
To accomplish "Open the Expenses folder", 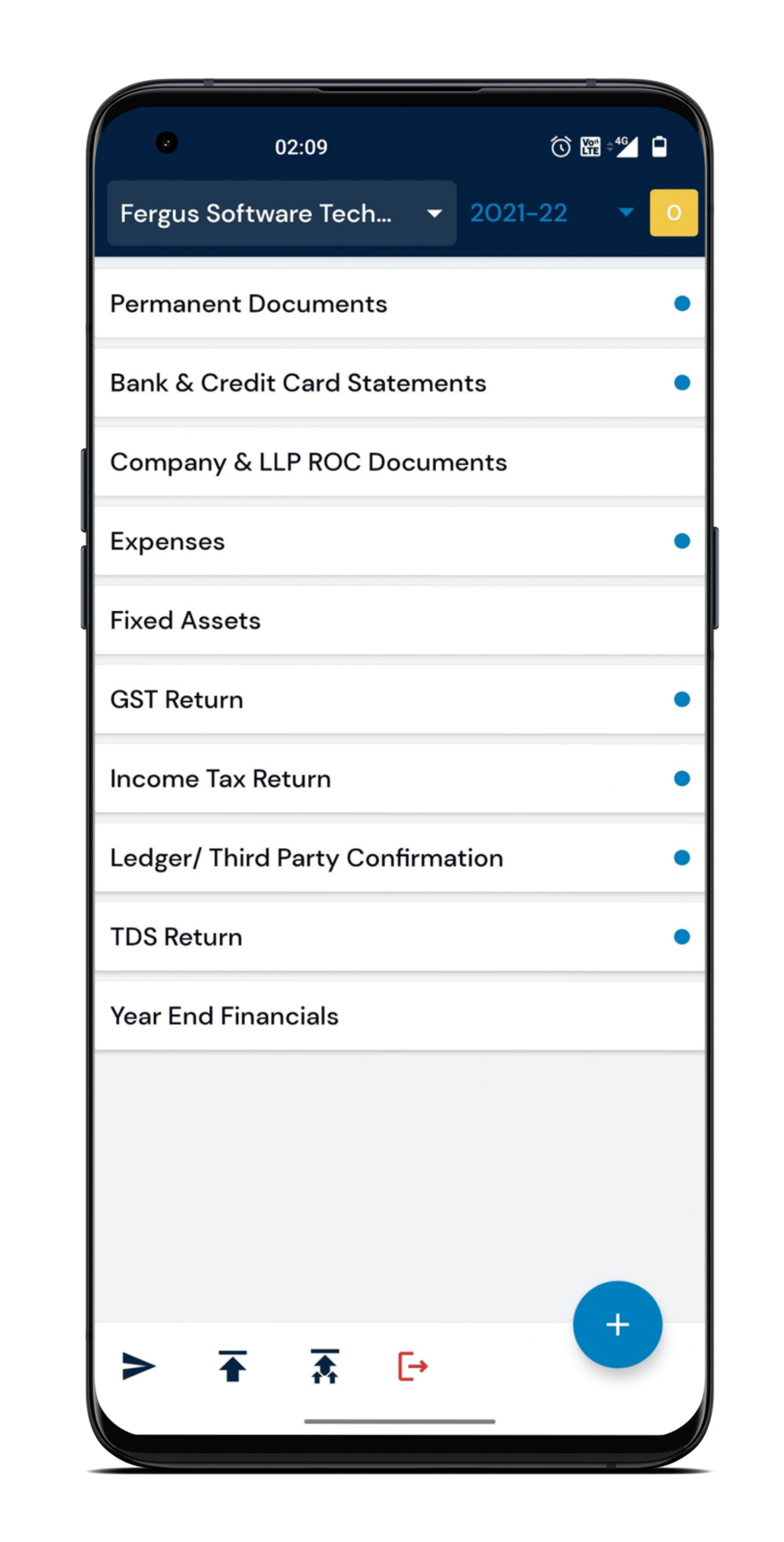I will 399,541.
